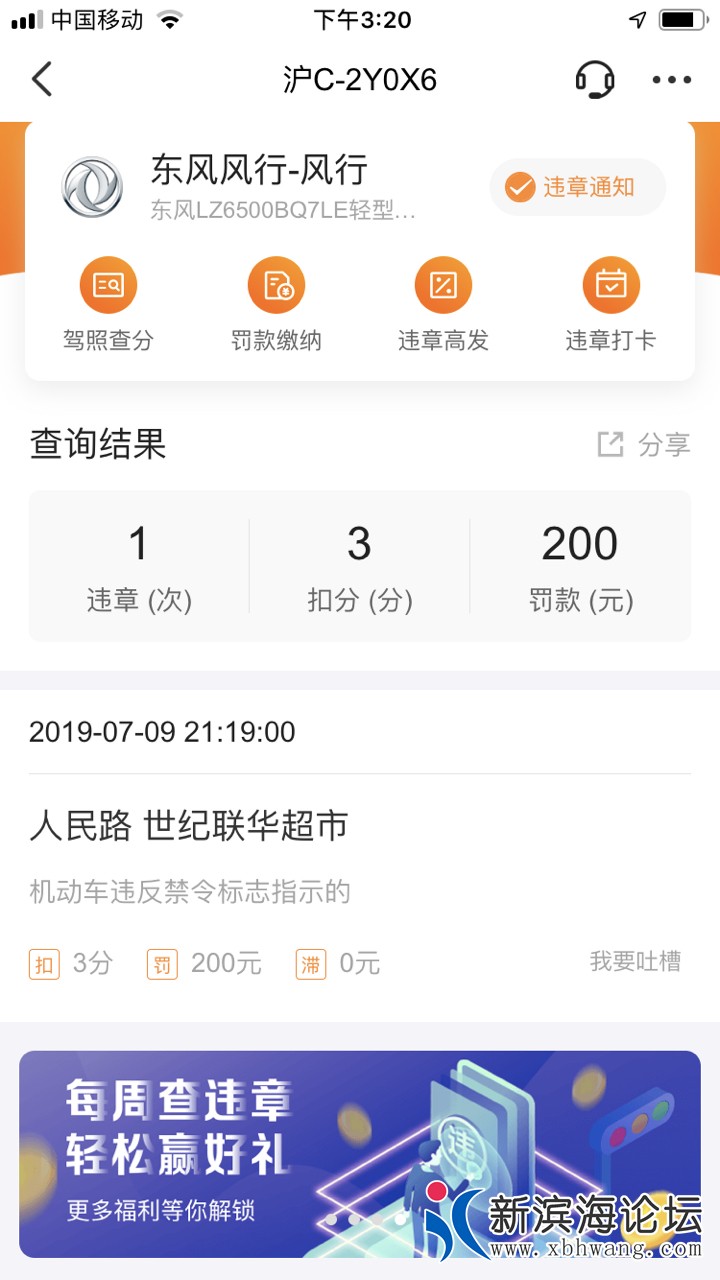Open the 每周查违章 轻松赢好礼 banner
The width and height of the screenshot is (720, 1280).
(x=360, y=1153)
